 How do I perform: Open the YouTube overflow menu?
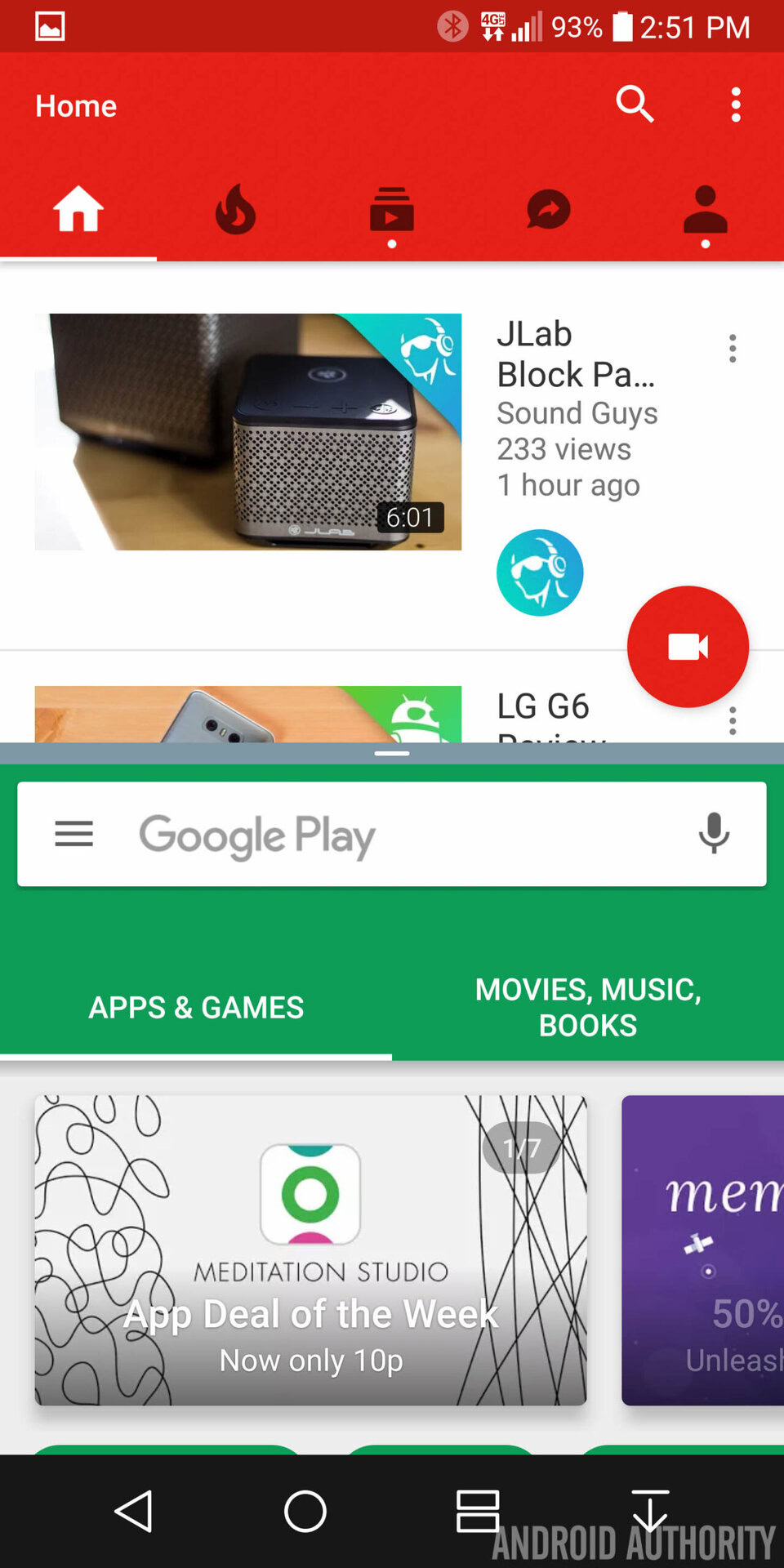click(736, 105)
